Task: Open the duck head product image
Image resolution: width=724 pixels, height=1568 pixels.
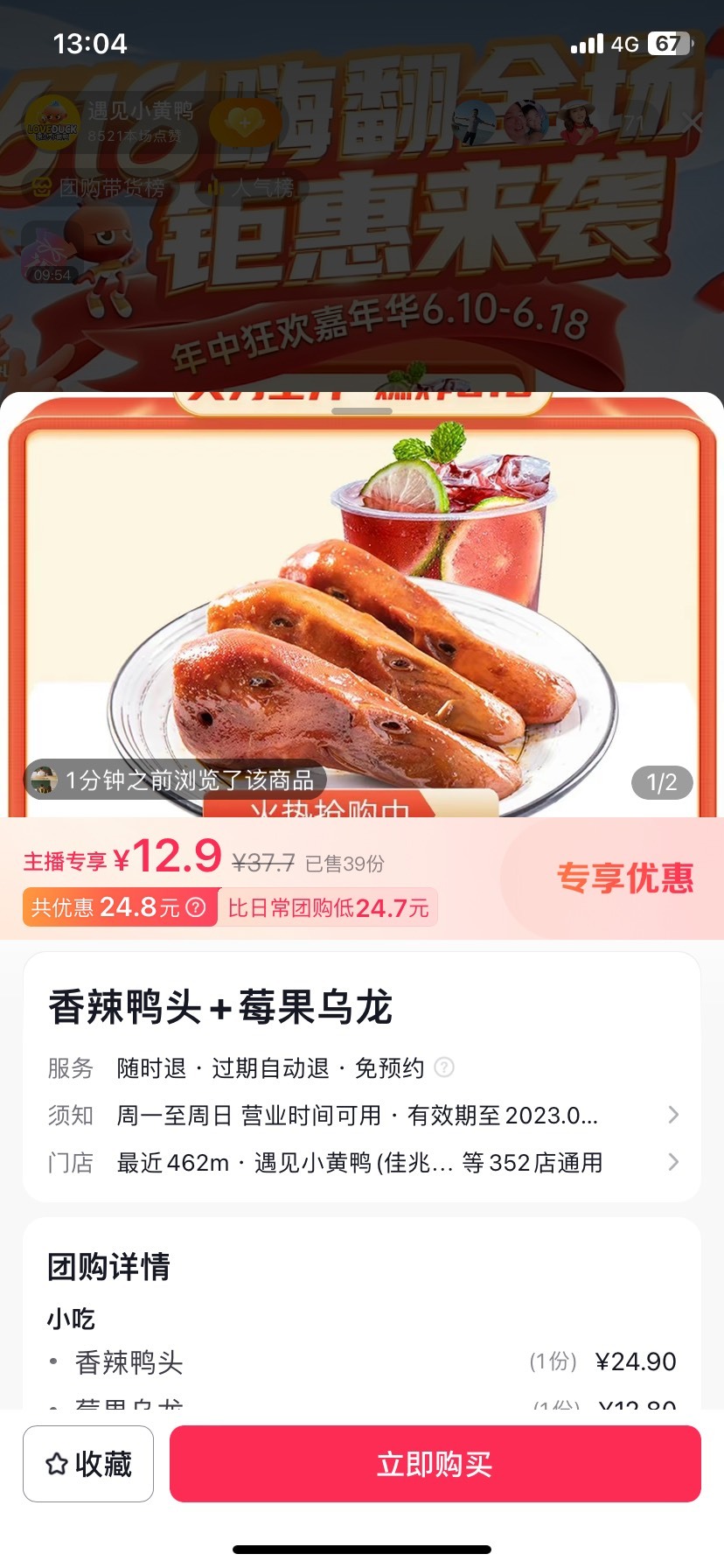Action: [362, 612]
